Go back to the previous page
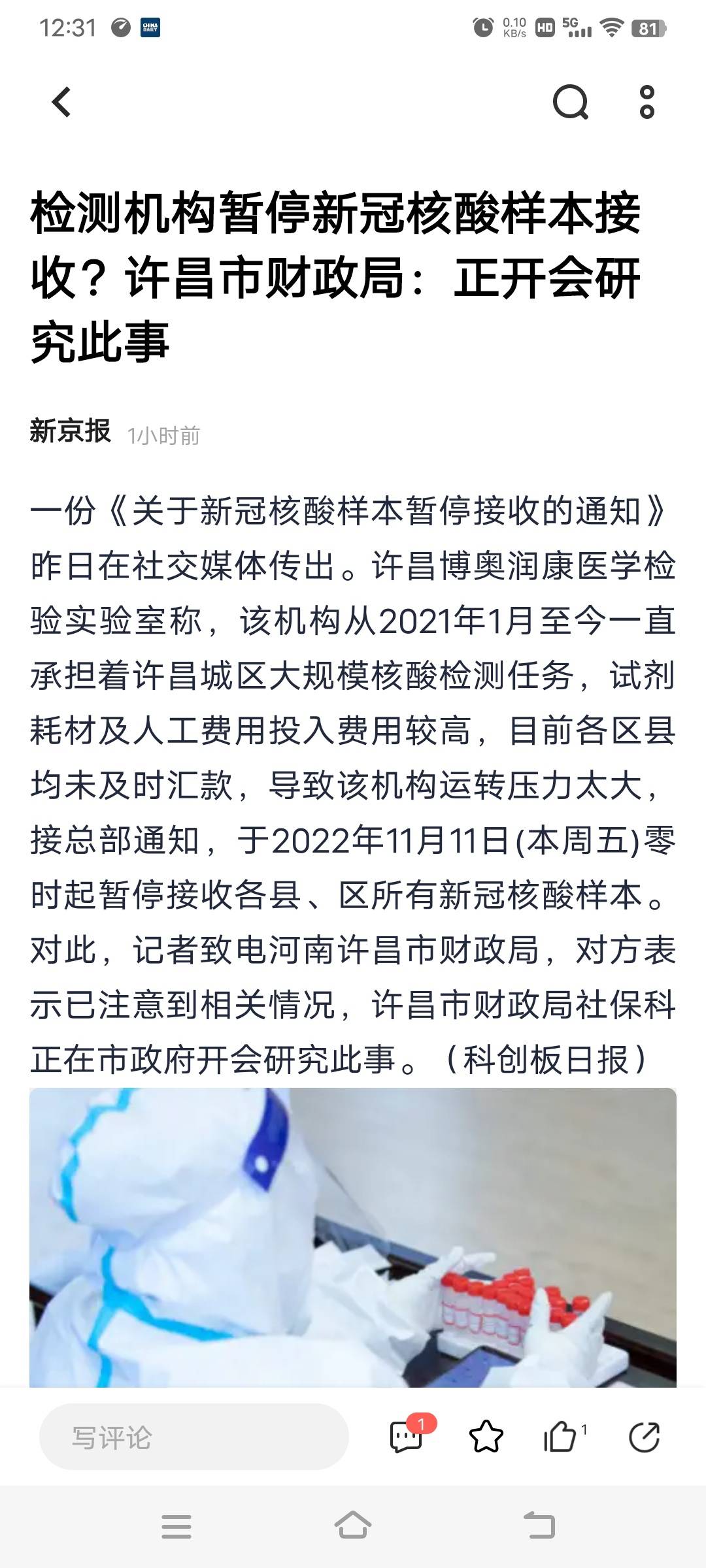Image resolution: width=706 pixels, height=1568 pixels. [61, 103]
